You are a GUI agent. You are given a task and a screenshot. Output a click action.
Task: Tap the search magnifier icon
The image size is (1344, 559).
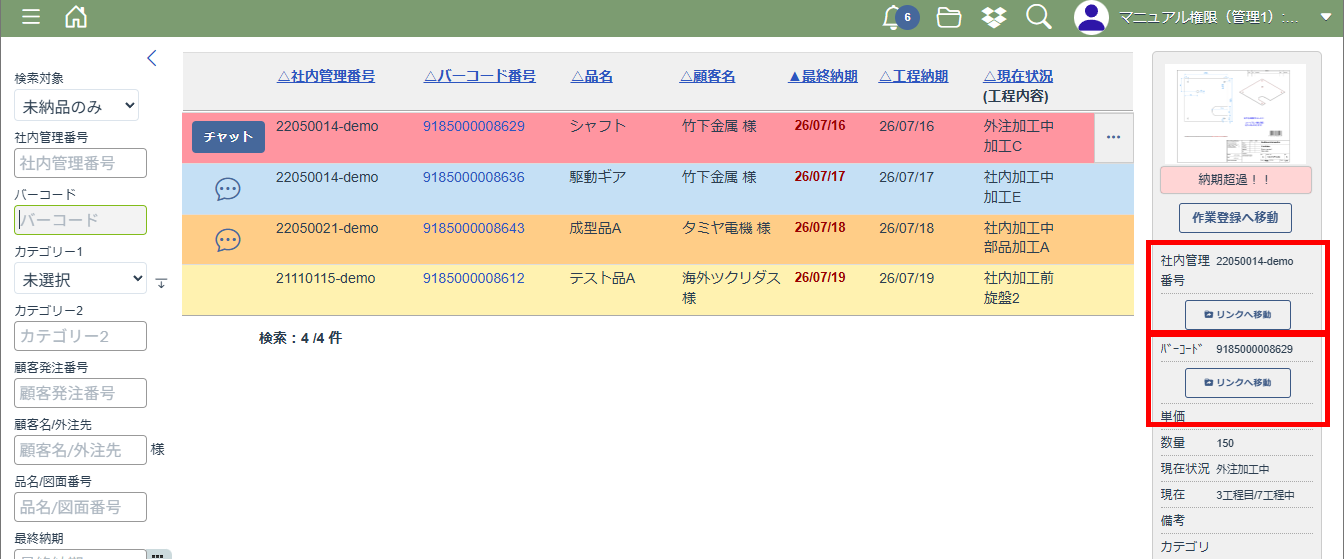tap(1039, 17)
